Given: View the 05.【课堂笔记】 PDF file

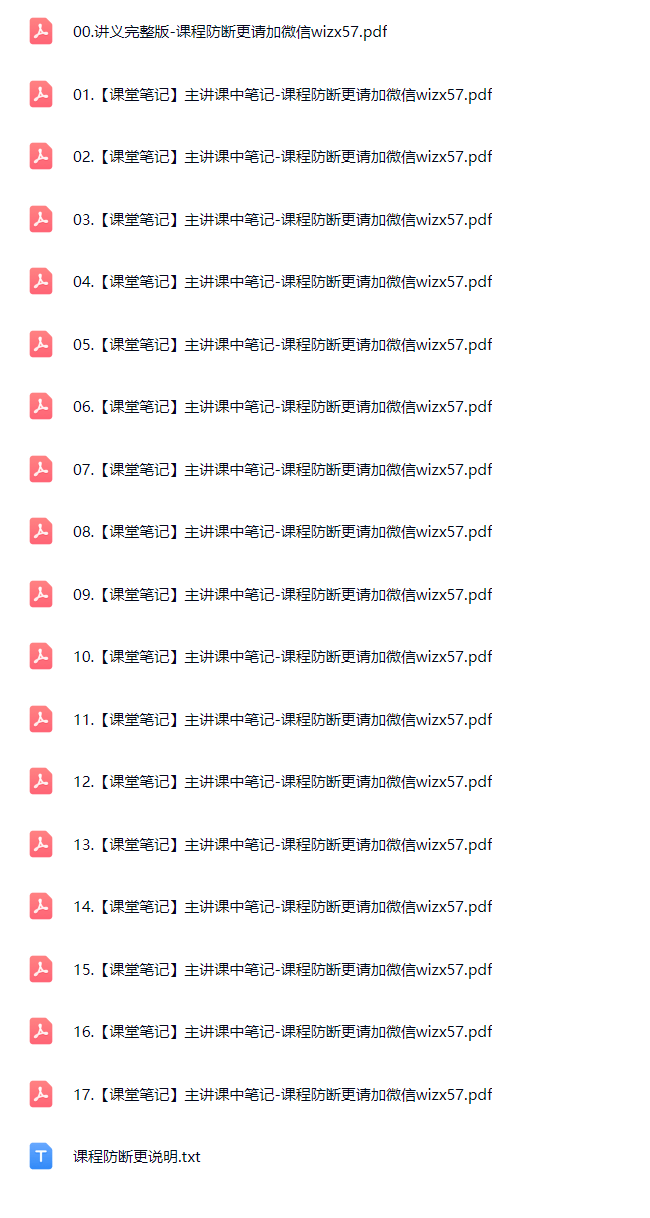Looking at the screenshot, I should (x=282, y=345).
